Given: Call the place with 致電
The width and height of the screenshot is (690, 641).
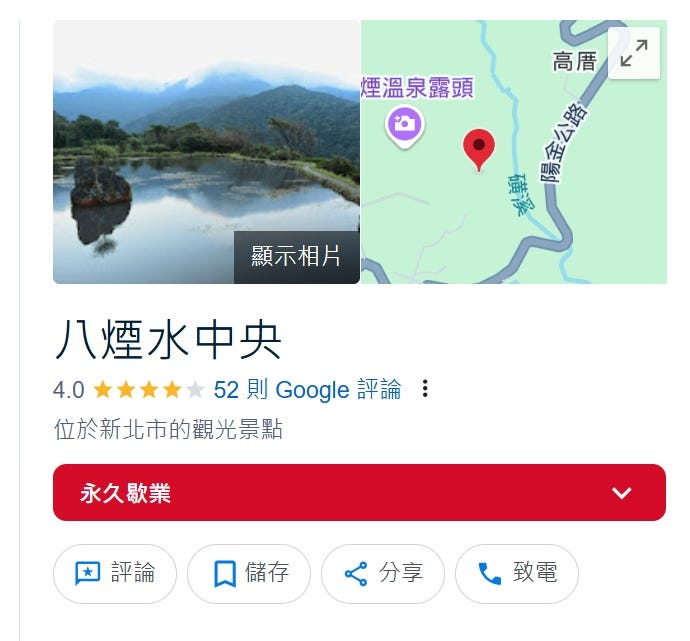Looking at the screenshot, I should click(x=516, y=573).
